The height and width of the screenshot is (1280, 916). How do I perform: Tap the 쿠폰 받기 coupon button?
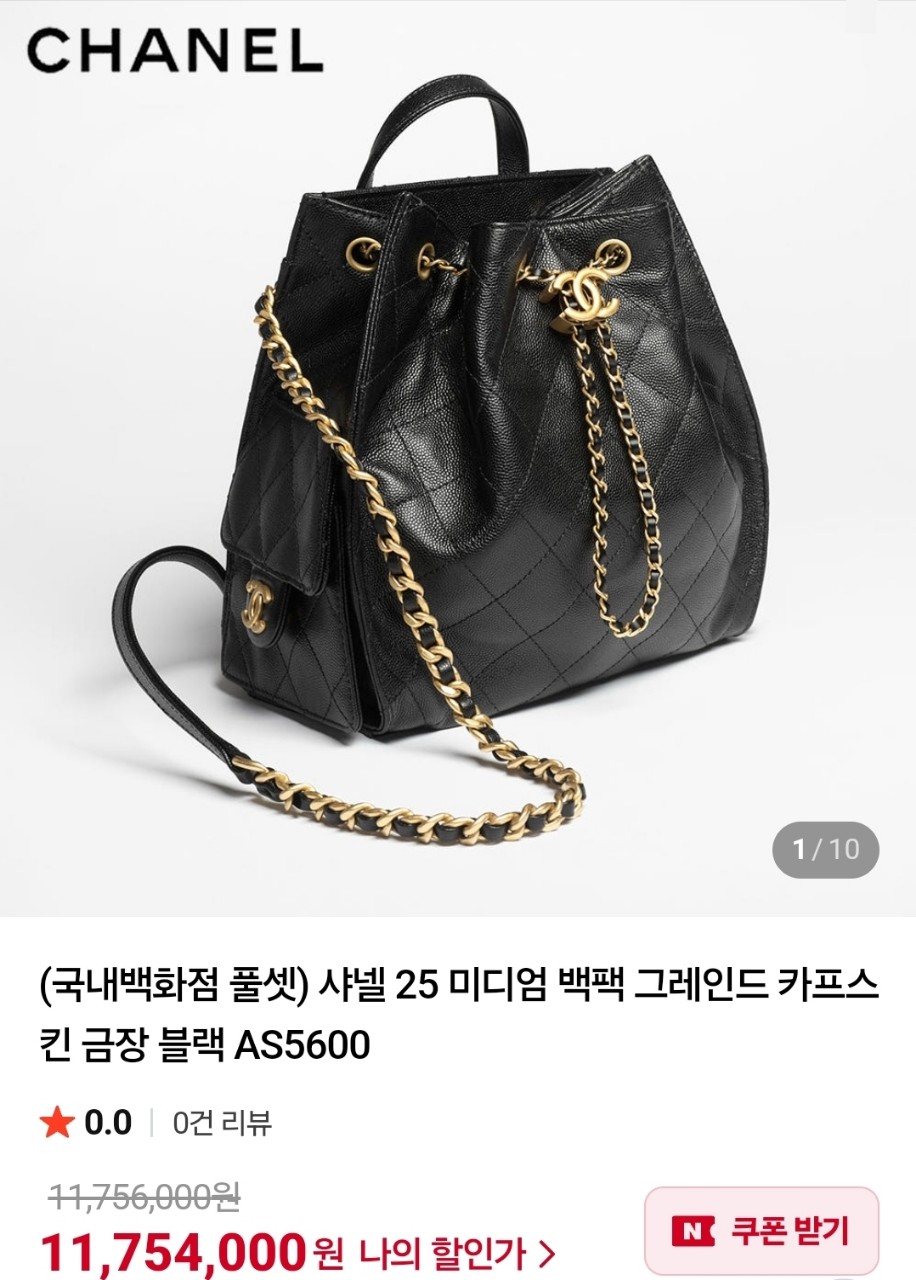pos(761,1229)
